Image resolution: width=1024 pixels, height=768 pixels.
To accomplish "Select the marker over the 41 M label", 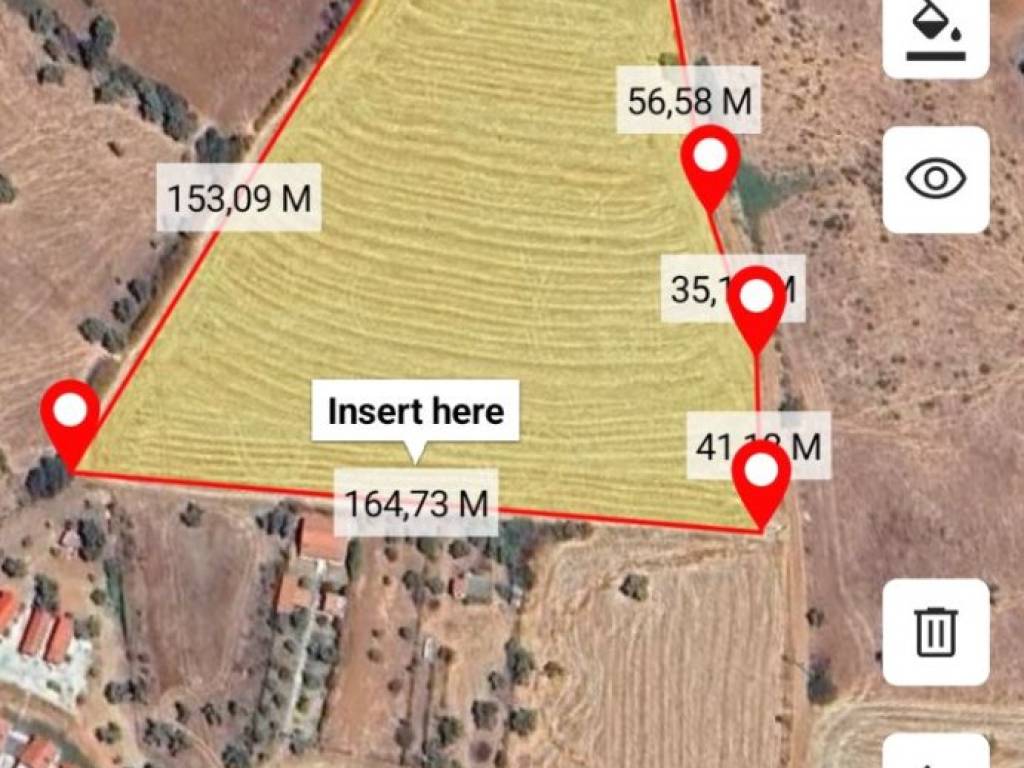I will coord(761,473).
